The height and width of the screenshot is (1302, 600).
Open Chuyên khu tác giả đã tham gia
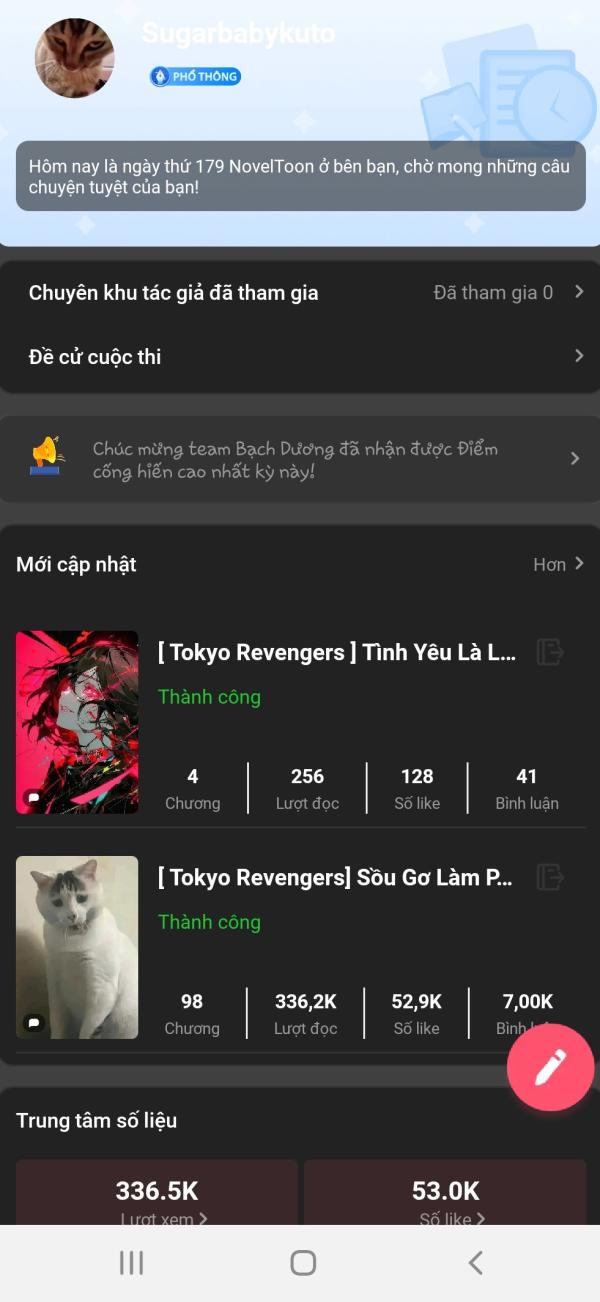click(300, 293)
